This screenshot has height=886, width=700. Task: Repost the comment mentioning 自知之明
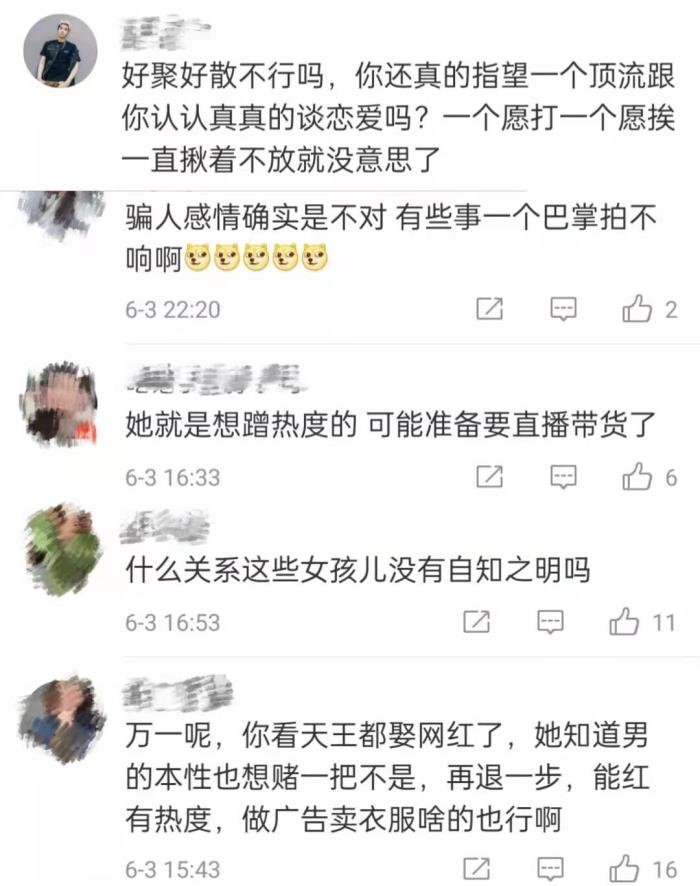pos(477,622)
